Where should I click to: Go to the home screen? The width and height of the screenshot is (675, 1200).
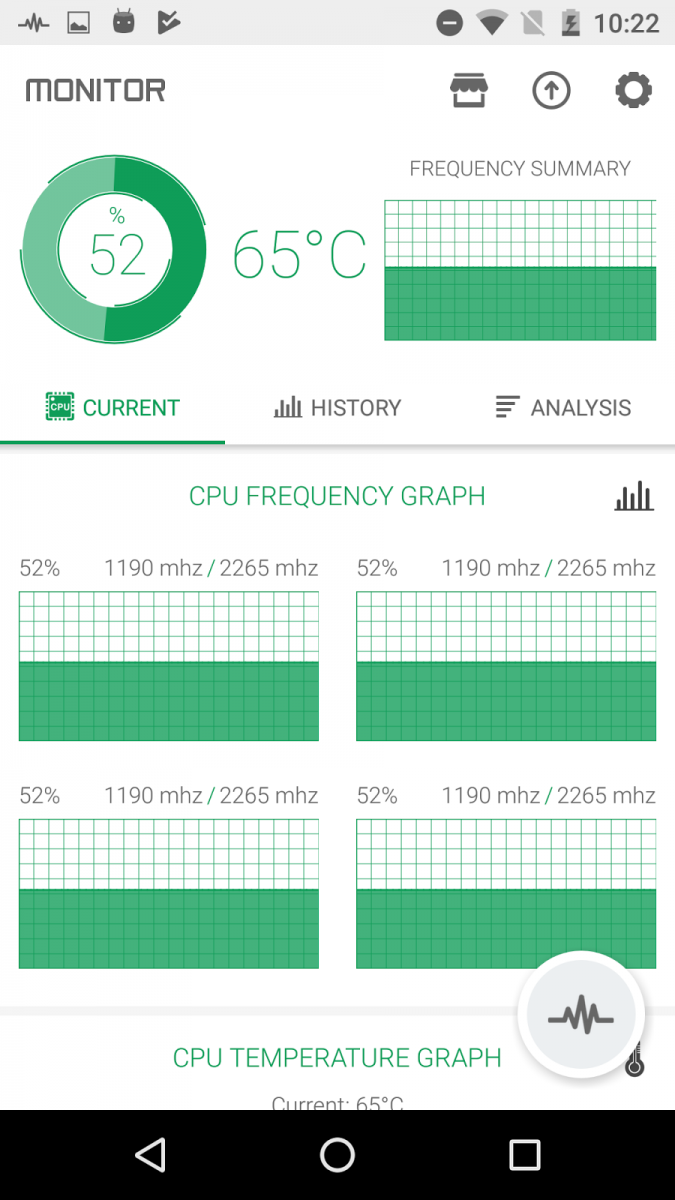tap(337, 1155)
